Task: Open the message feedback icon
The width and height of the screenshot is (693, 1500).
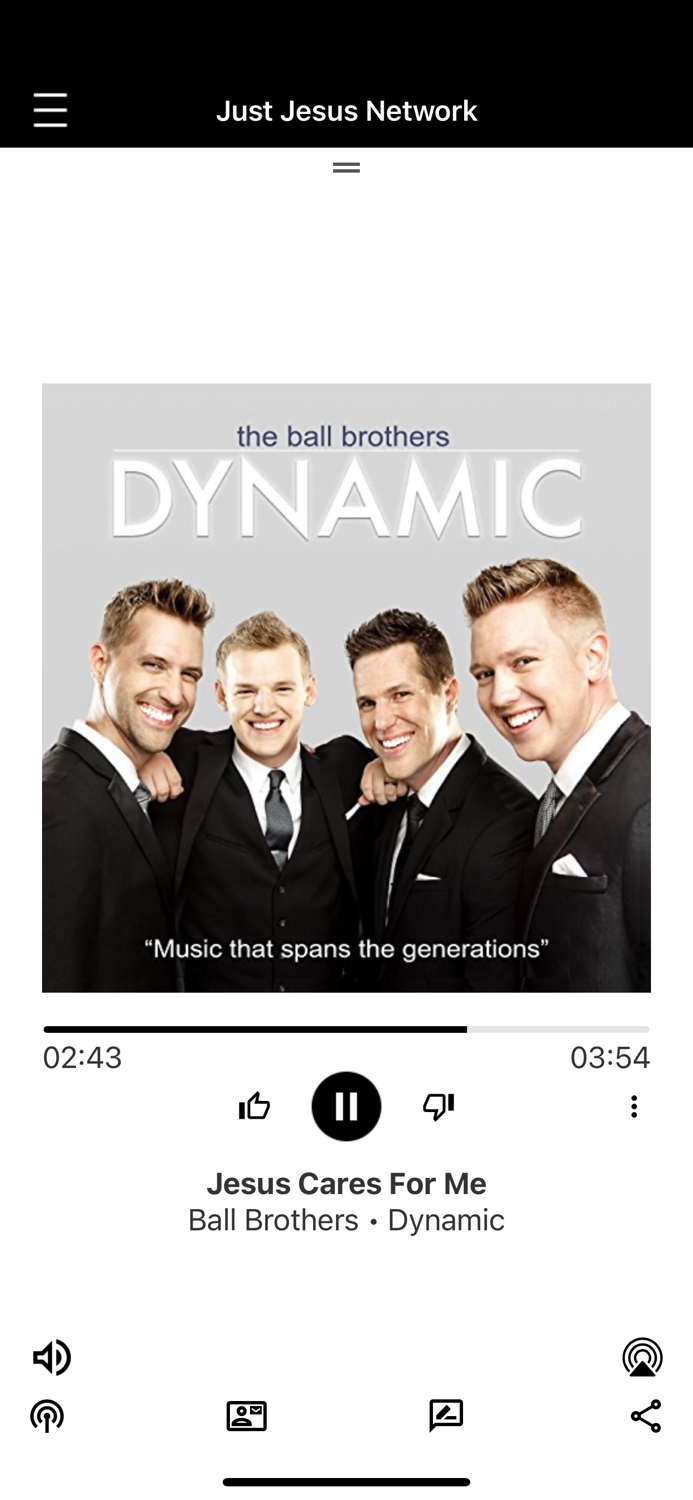Action: pos(446,1415)
